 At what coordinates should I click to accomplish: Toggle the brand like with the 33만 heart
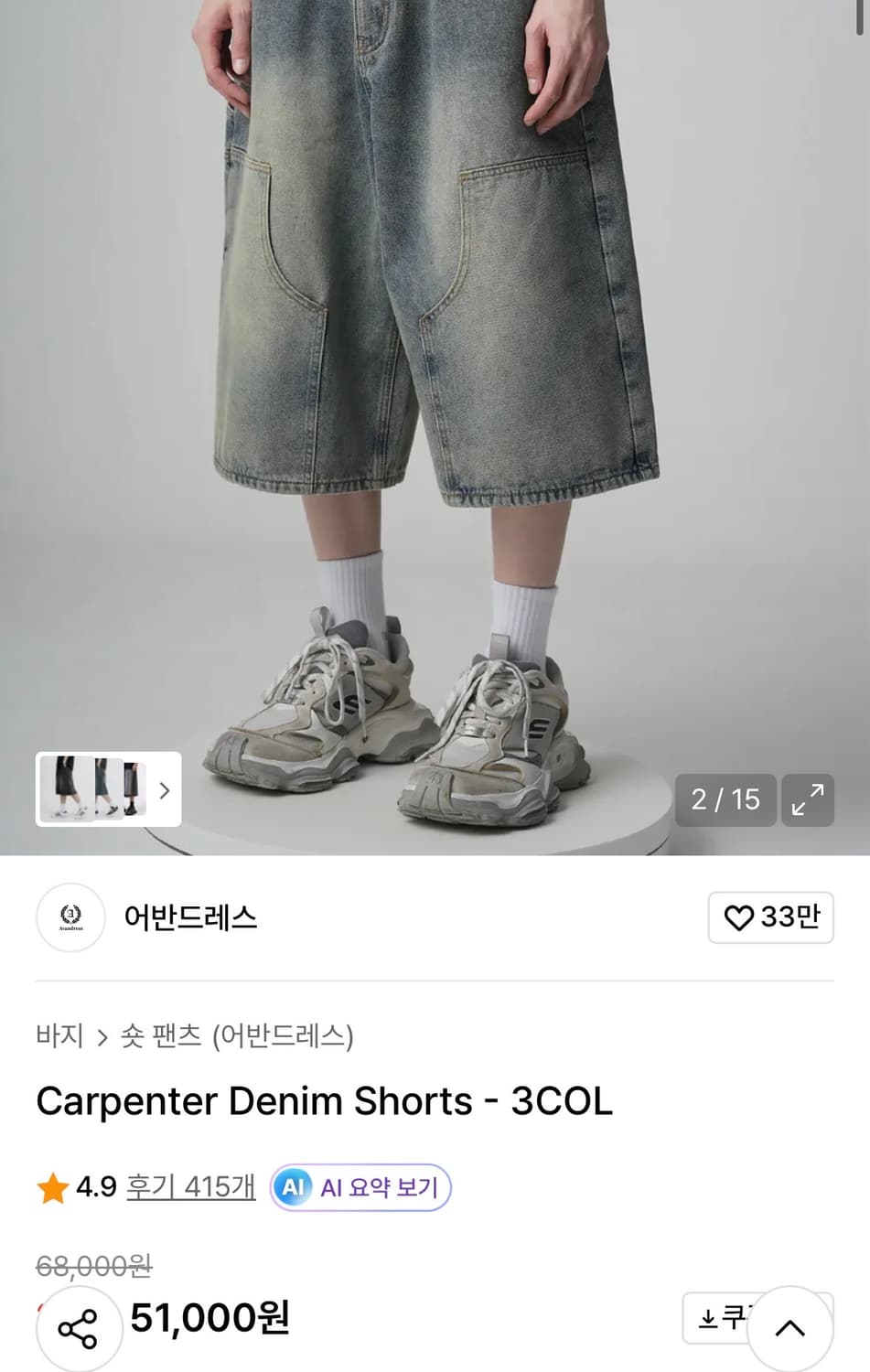pos(770,918)
